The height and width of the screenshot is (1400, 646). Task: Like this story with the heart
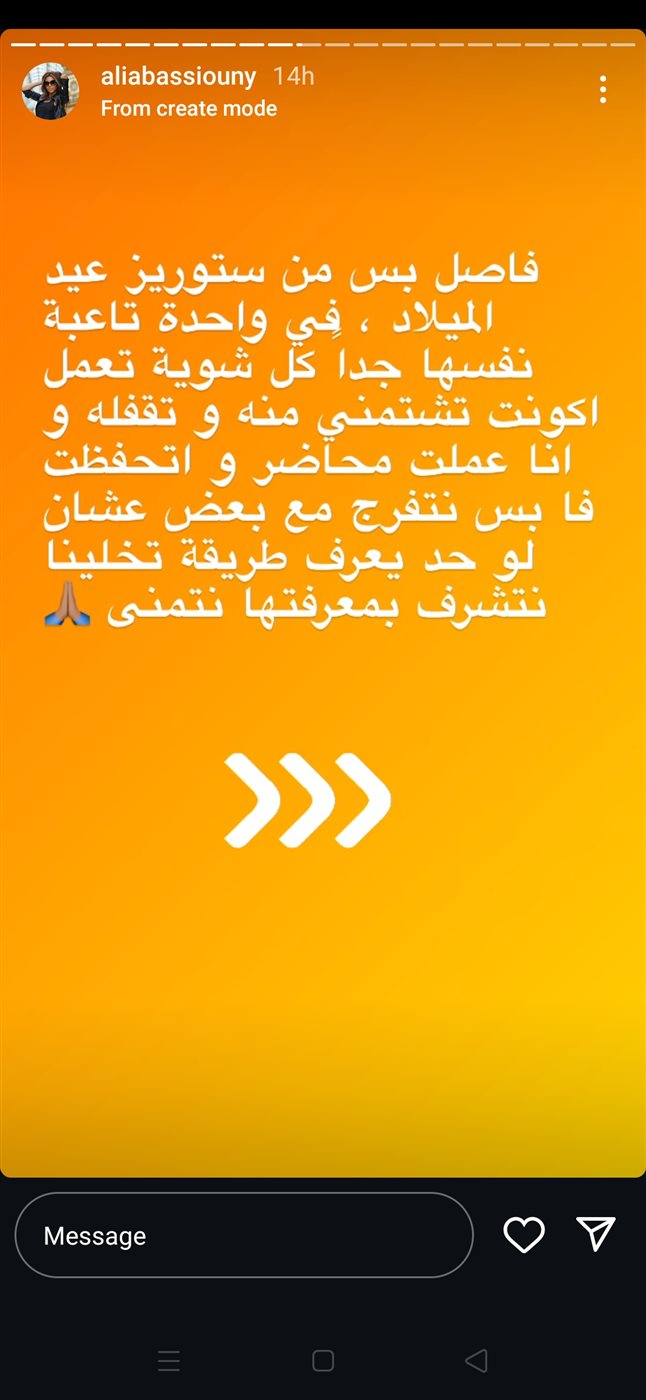tap(523, 1235)
